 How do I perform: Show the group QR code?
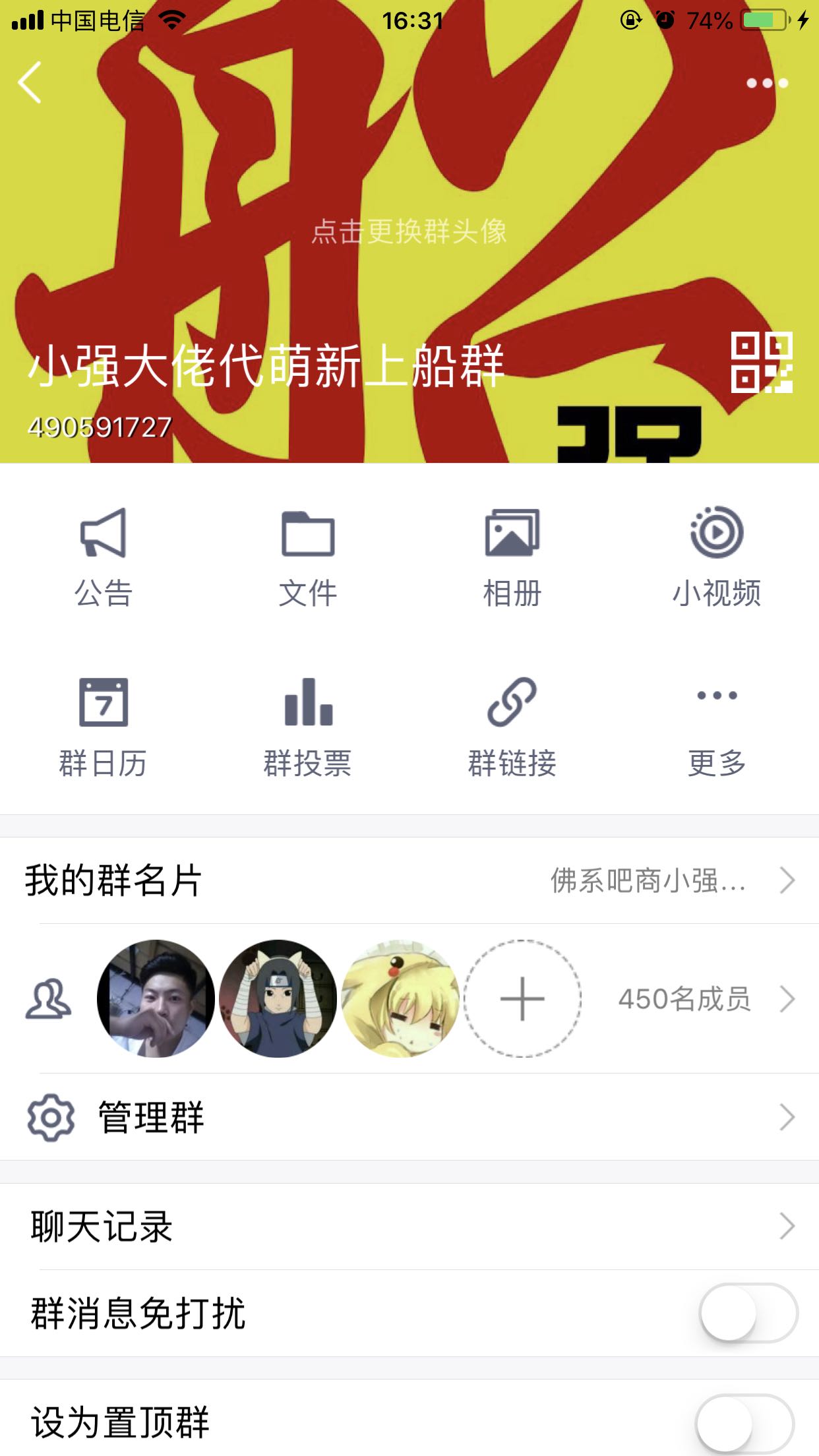point(762,363)
